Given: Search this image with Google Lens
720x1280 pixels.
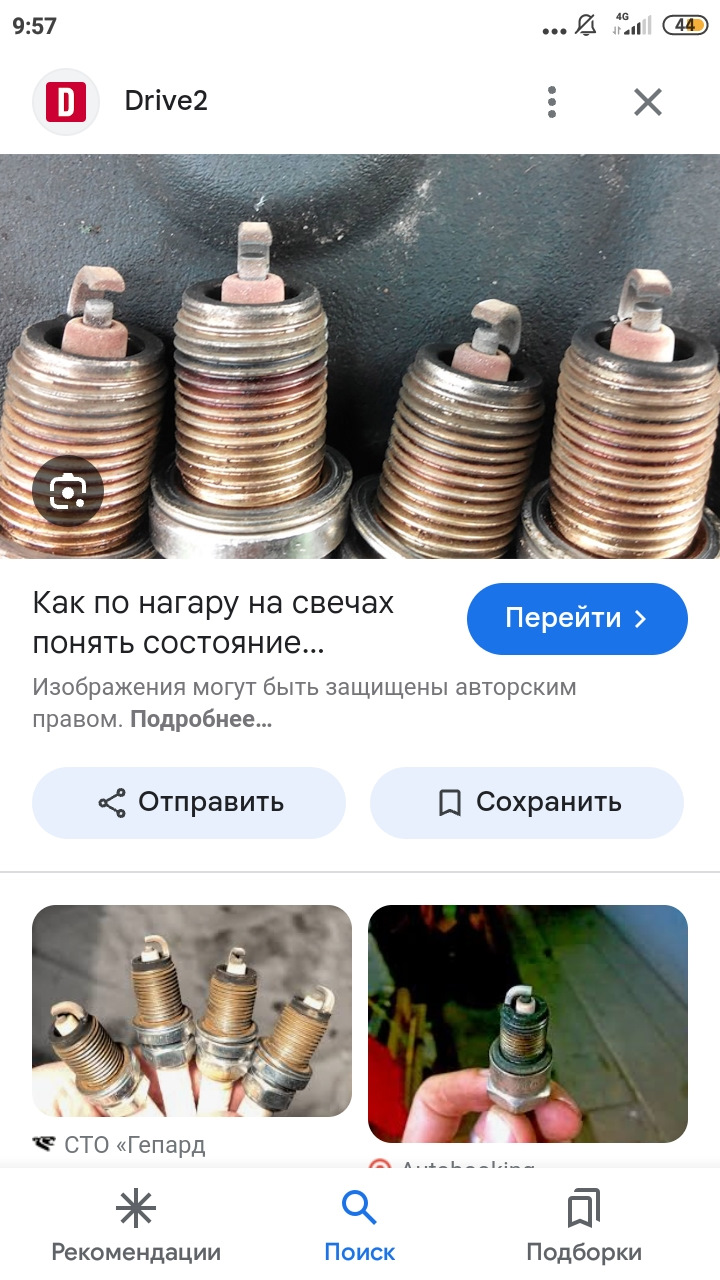Looking at the screenshot, I should [68, 491].
